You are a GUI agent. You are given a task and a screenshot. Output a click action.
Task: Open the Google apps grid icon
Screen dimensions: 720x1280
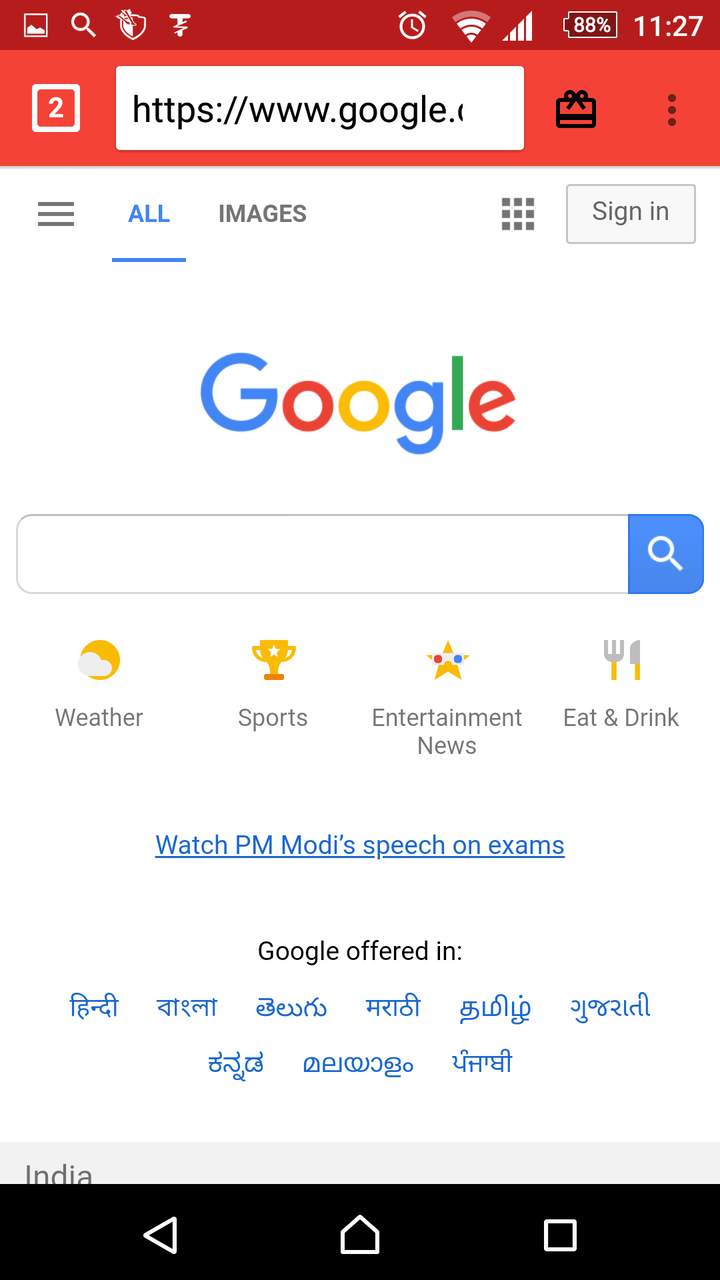coord(517,214)
